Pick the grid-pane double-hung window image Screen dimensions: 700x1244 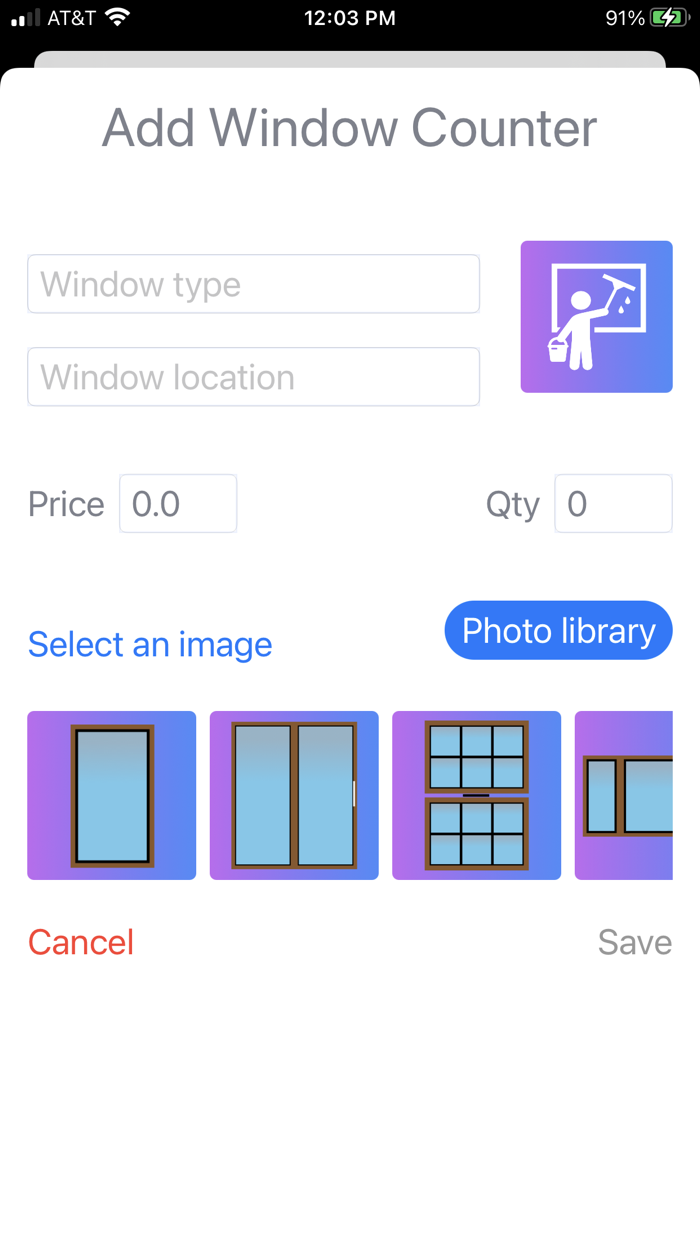[476, 795]
